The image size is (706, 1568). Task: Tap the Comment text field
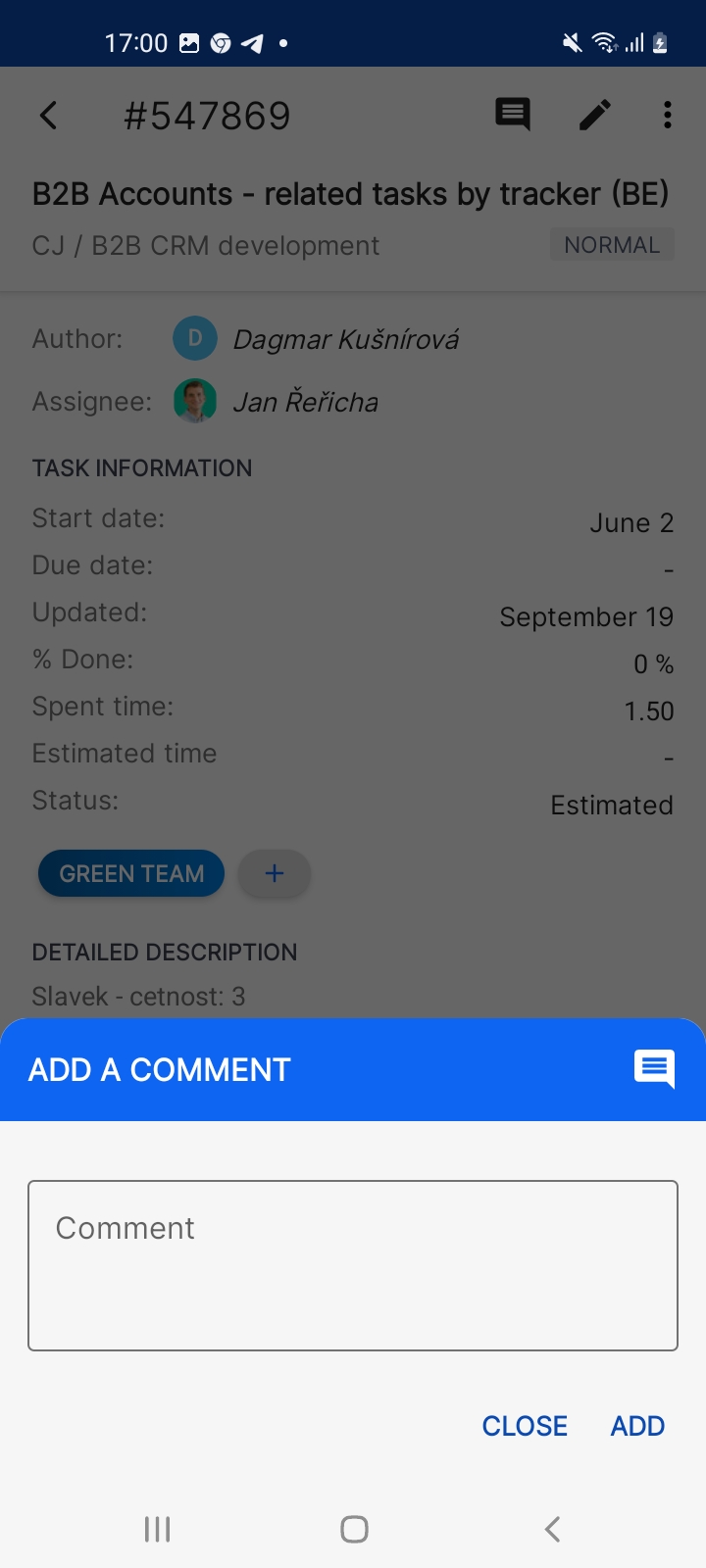tap(353, 1265)
